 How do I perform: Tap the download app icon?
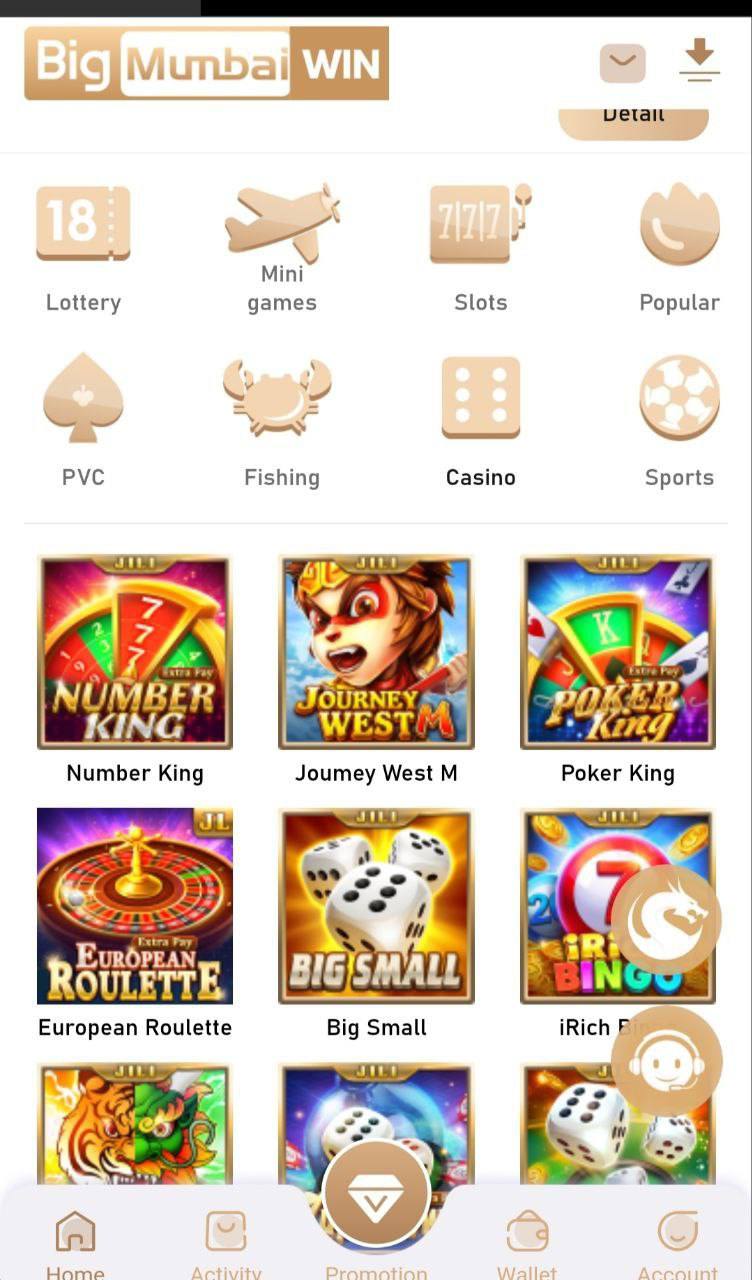click(699, 60)
